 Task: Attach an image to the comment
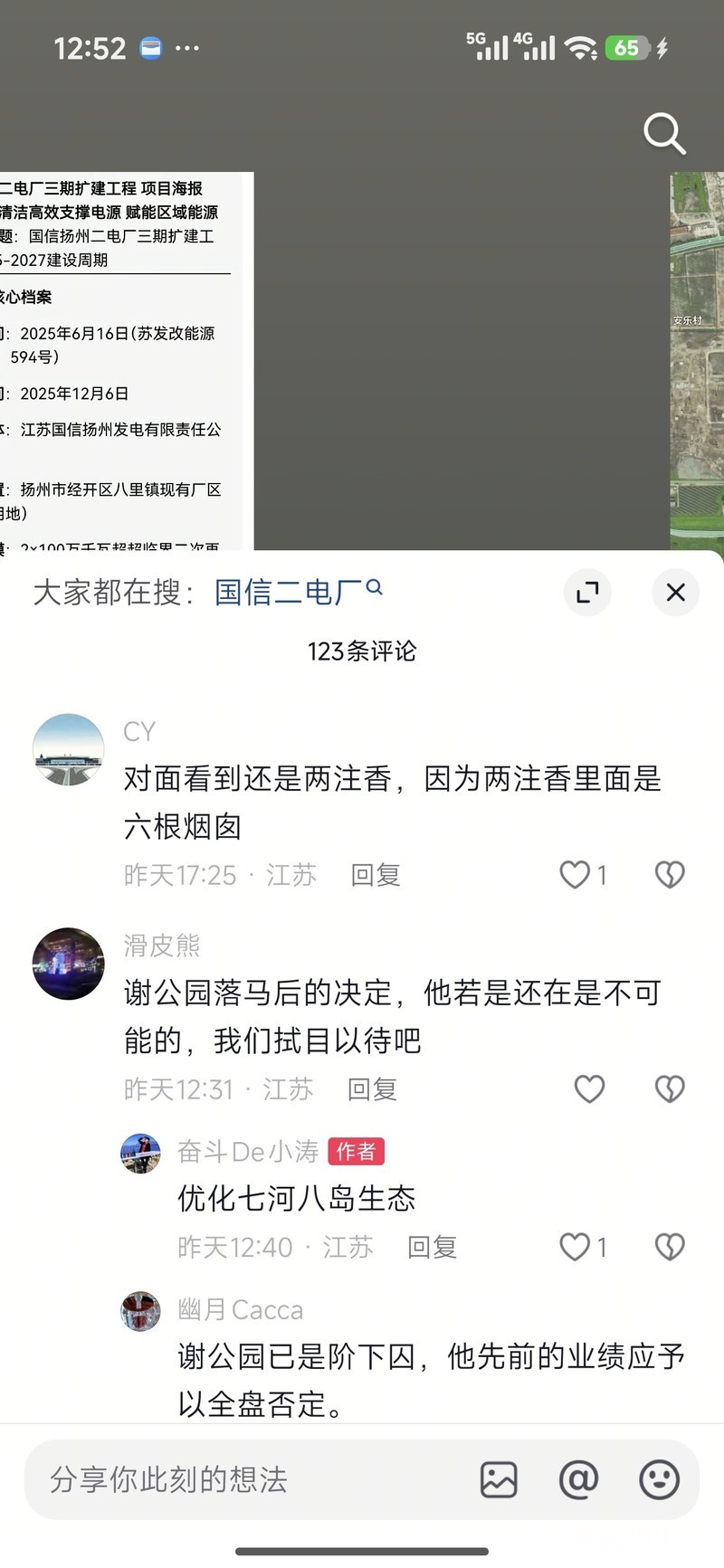(x=499, y=1480)
